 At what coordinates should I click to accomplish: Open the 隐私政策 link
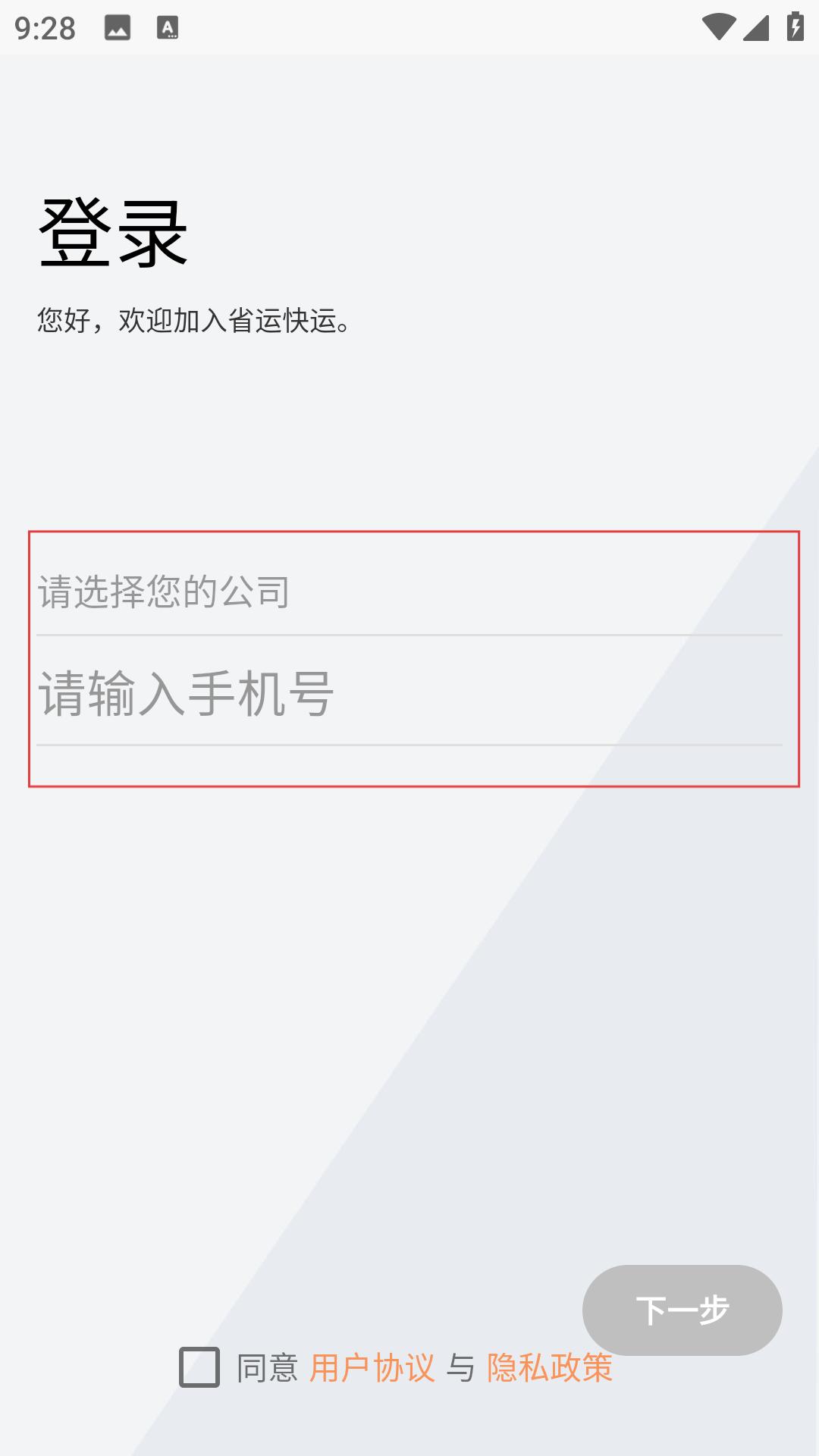coord(549,1368)
